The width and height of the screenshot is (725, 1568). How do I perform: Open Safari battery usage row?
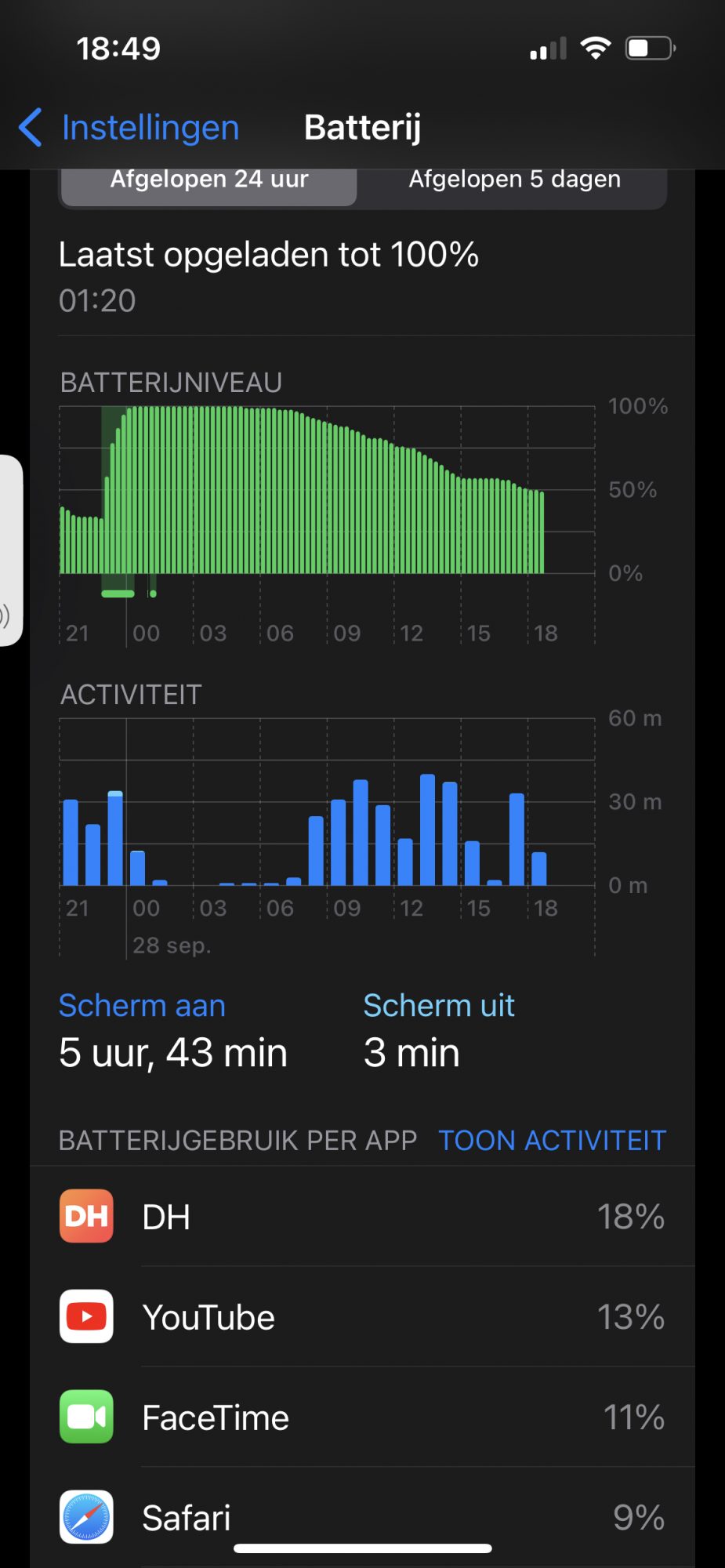coord(362,1517)
